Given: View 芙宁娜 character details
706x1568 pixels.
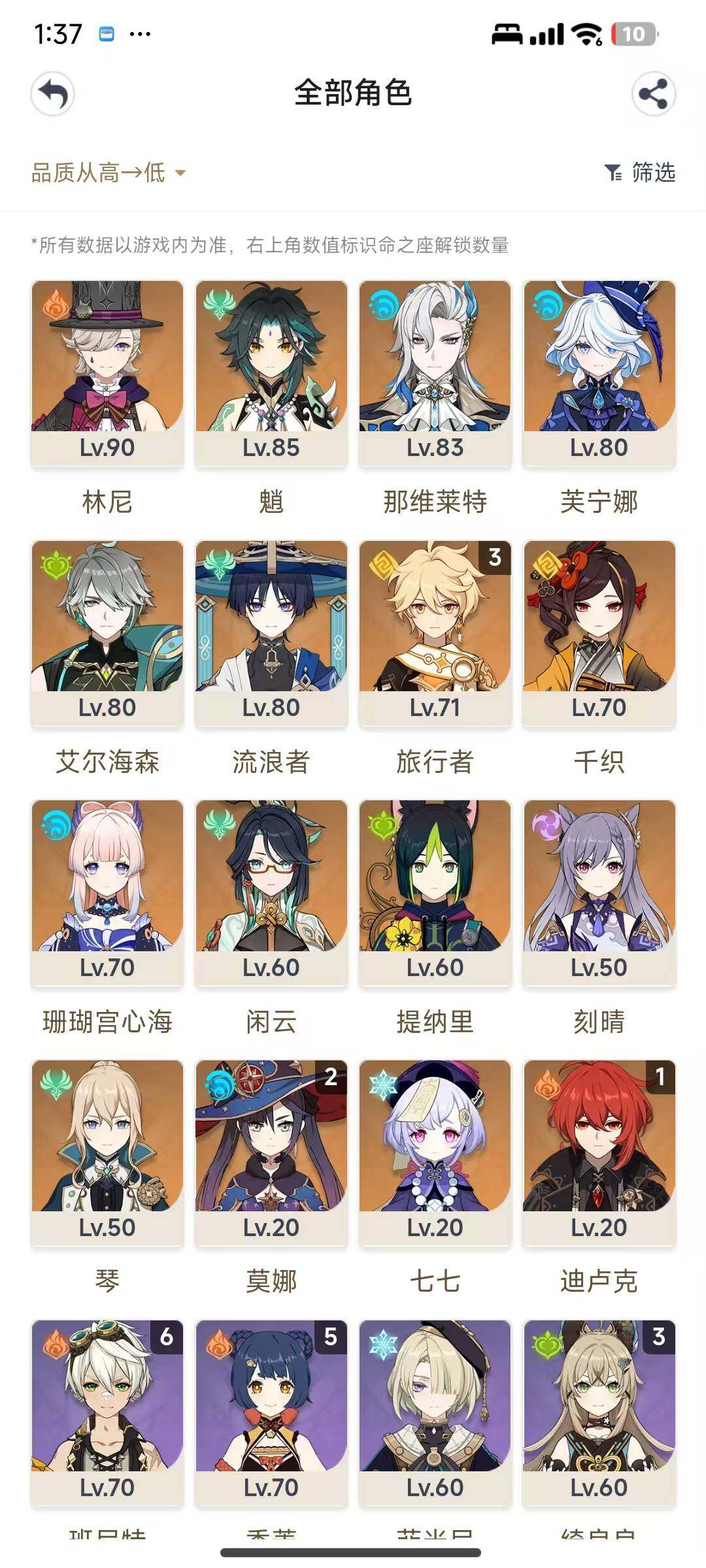Looking at the screenshot, I should click(599, 372).
